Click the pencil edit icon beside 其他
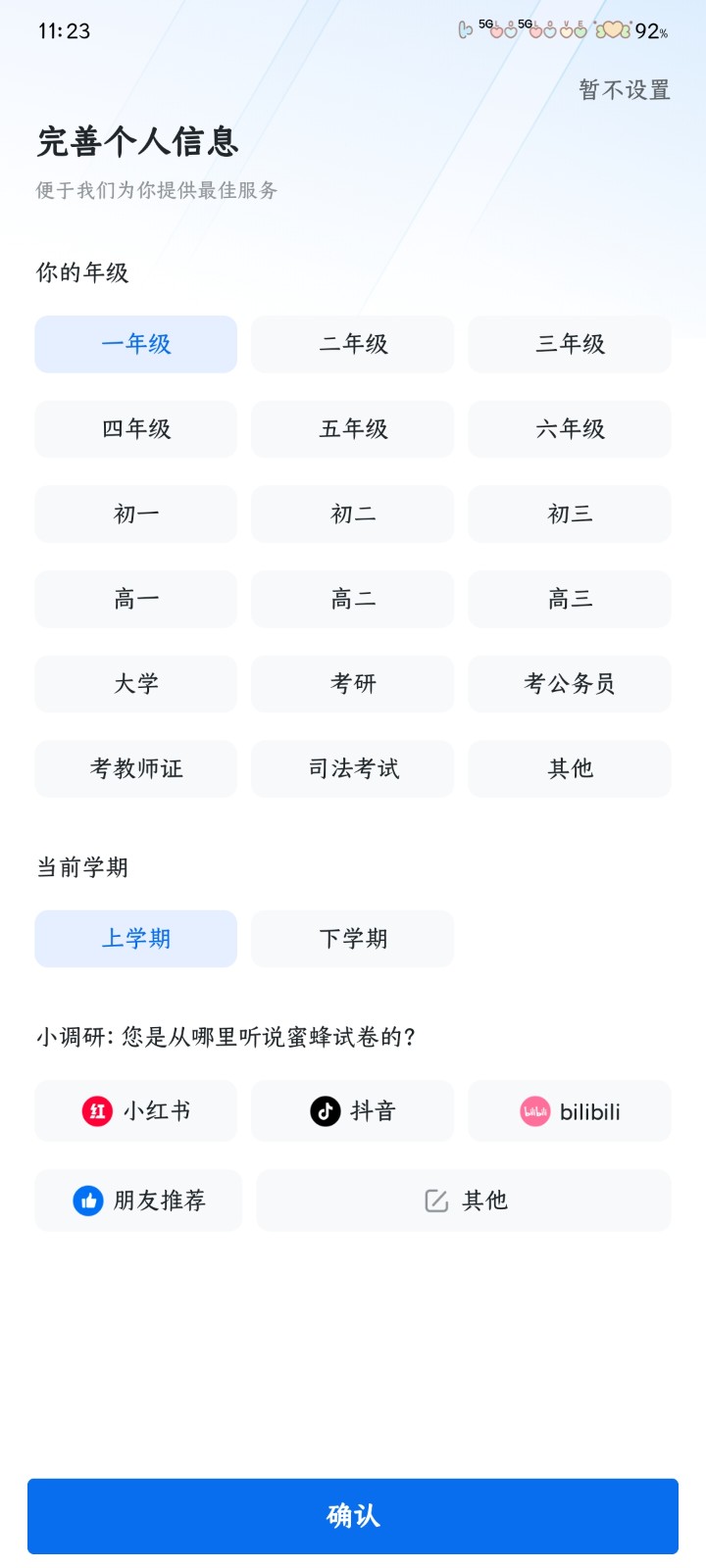Screen dimensions: 706x1568 click(437, 1200)
